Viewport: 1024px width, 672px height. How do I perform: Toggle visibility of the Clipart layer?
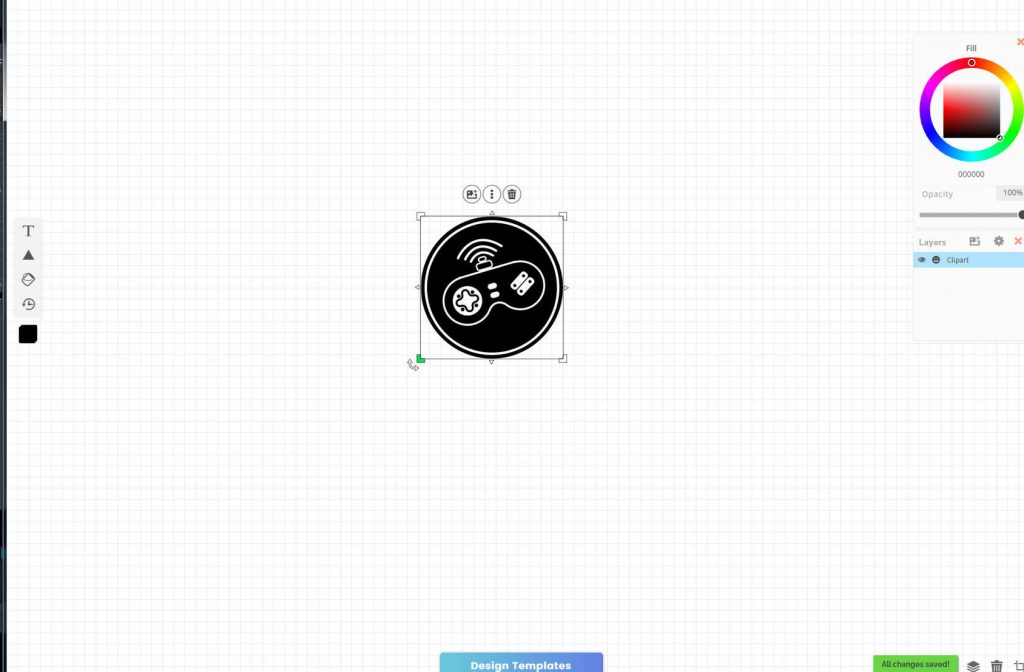pos(922,260)
